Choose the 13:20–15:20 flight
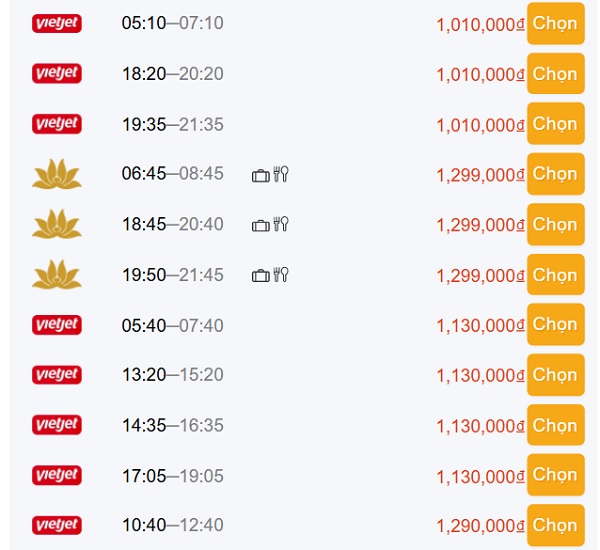The height and width of the screenshot is (550, 600). [x=555, y=375]
